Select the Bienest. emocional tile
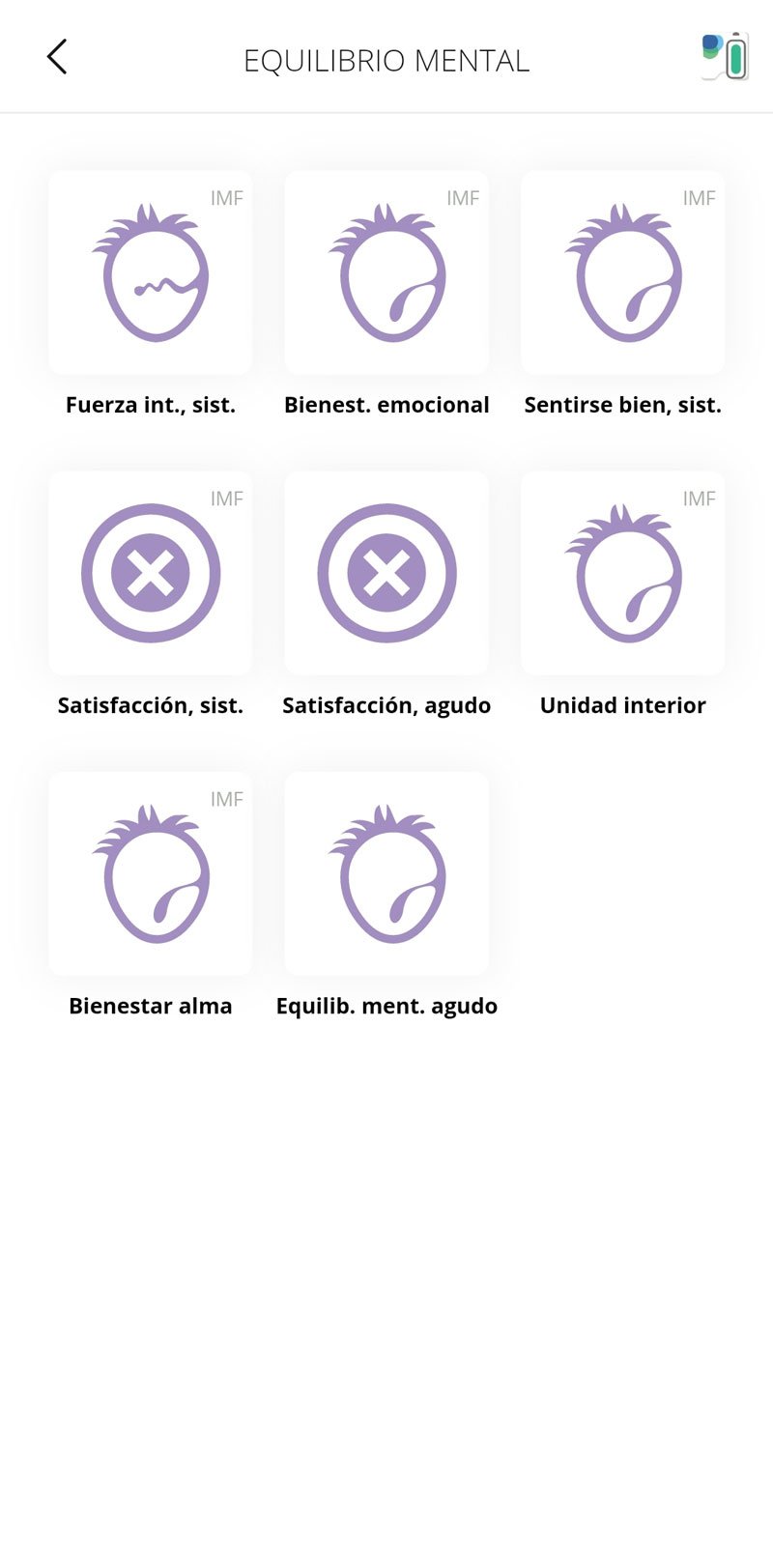Screen dimensions: 773x1568 pyautogui.click(x=386, y=273)
